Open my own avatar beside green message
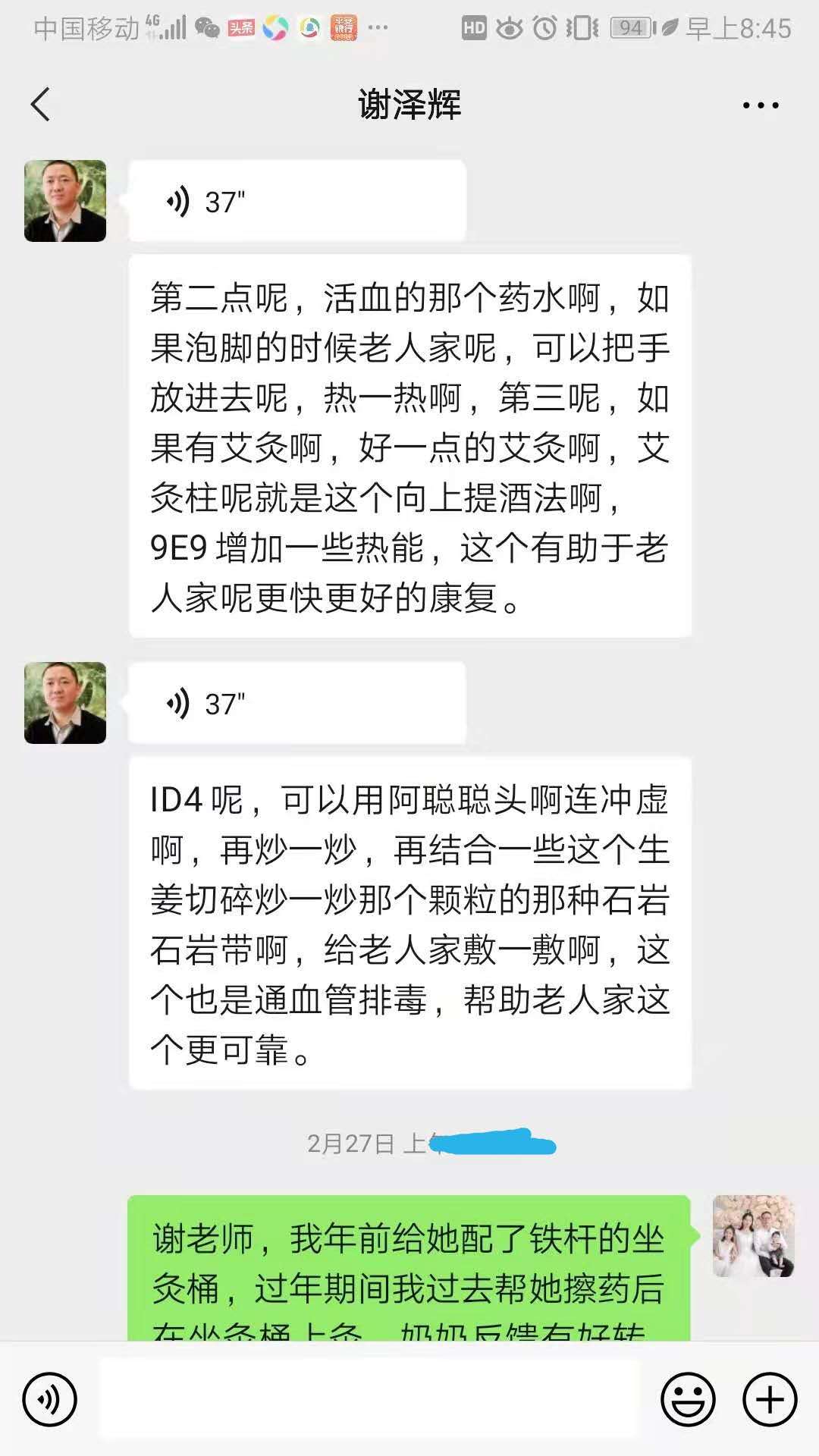This screenshot has height=1456, width=819. 754,1236
